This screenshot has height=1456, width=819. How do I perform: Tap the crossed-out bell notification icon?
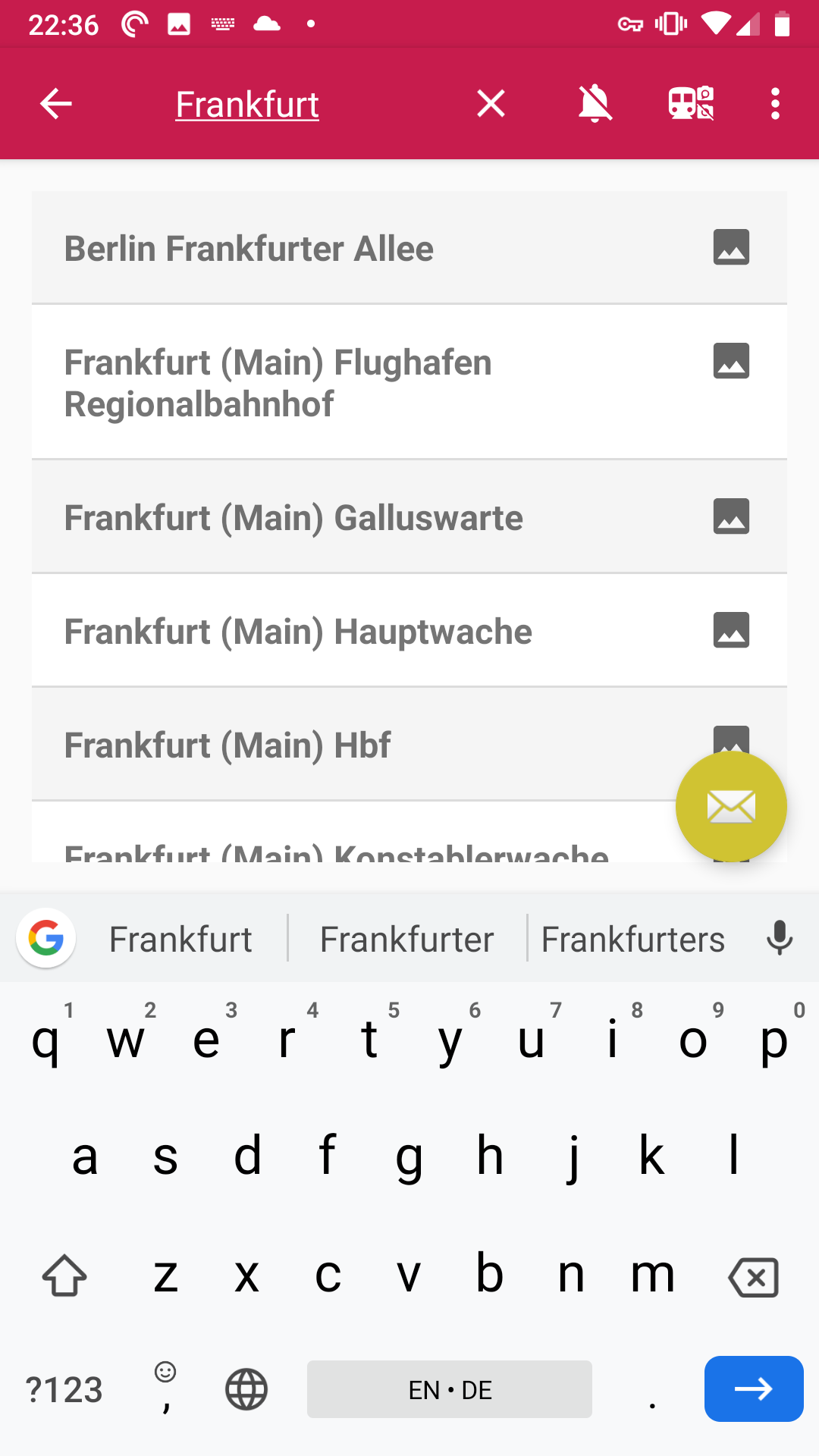click(595, 104)
